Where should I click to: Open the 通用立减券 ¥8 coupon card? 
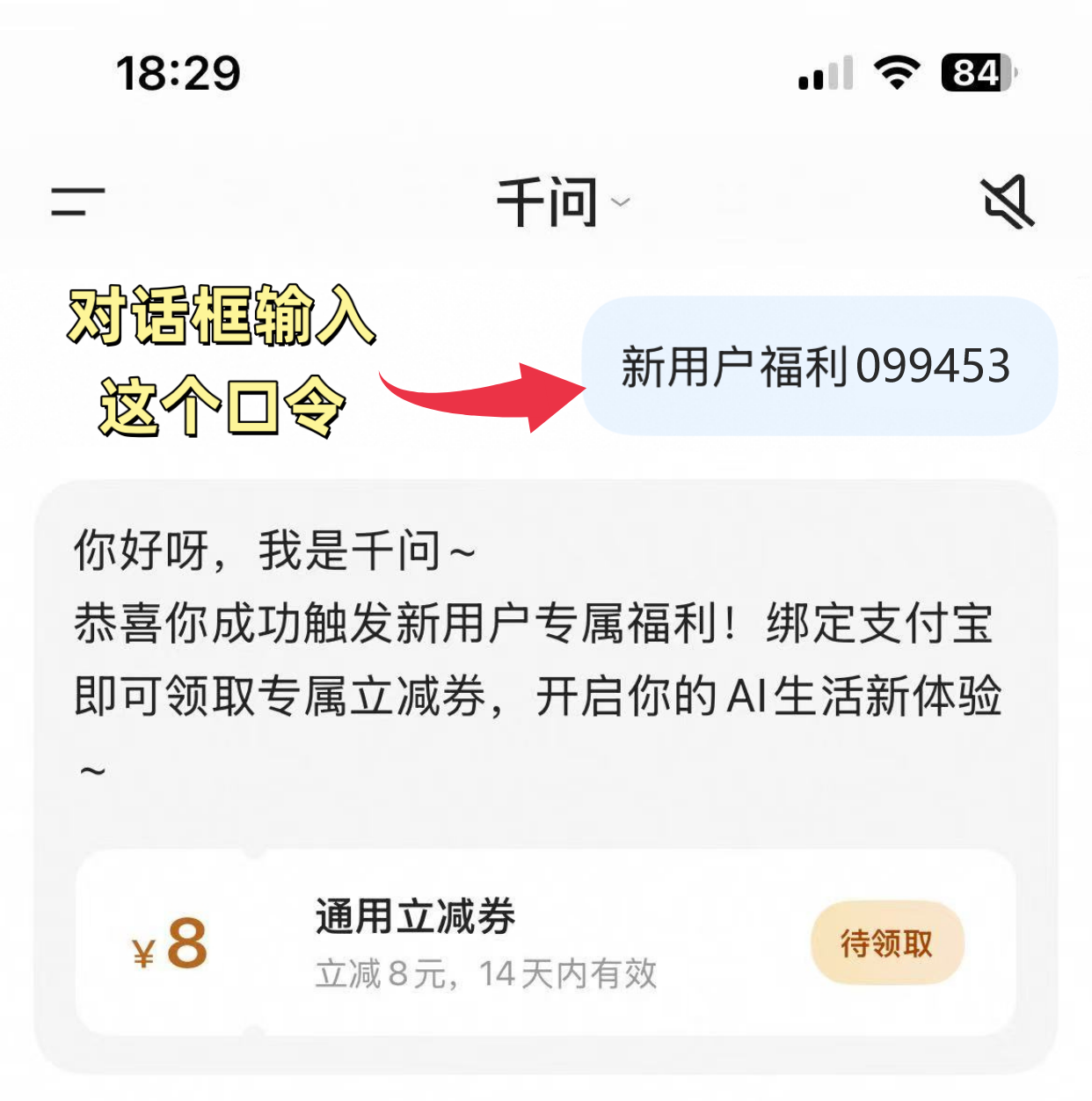pyautogui.click(x=545, y=943)
